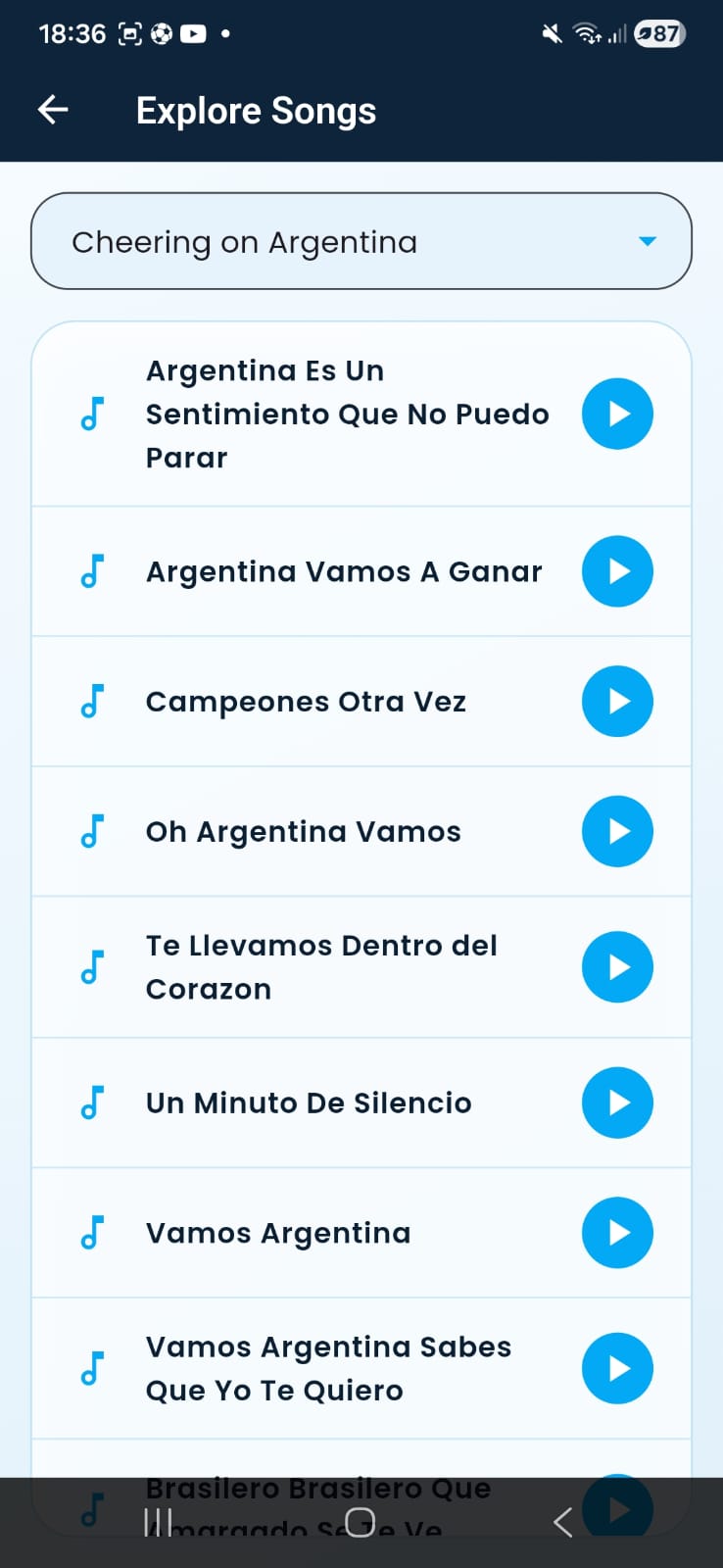Tap the back arrow on Explore Songs screen

click(x=52, y=110)
